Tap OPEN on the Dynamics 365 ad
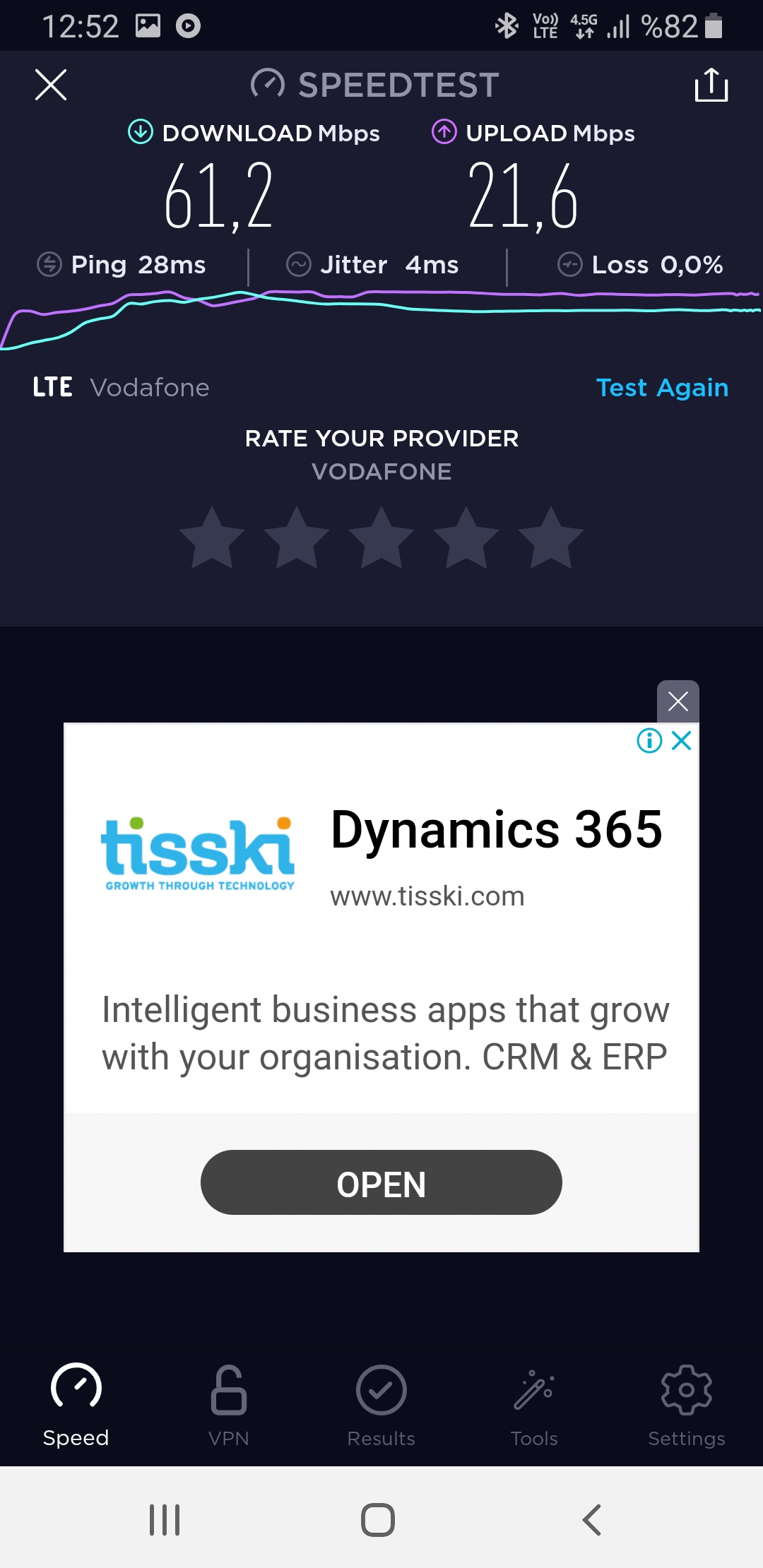Screen dimensions: 763x1568 coord(381,1182)
